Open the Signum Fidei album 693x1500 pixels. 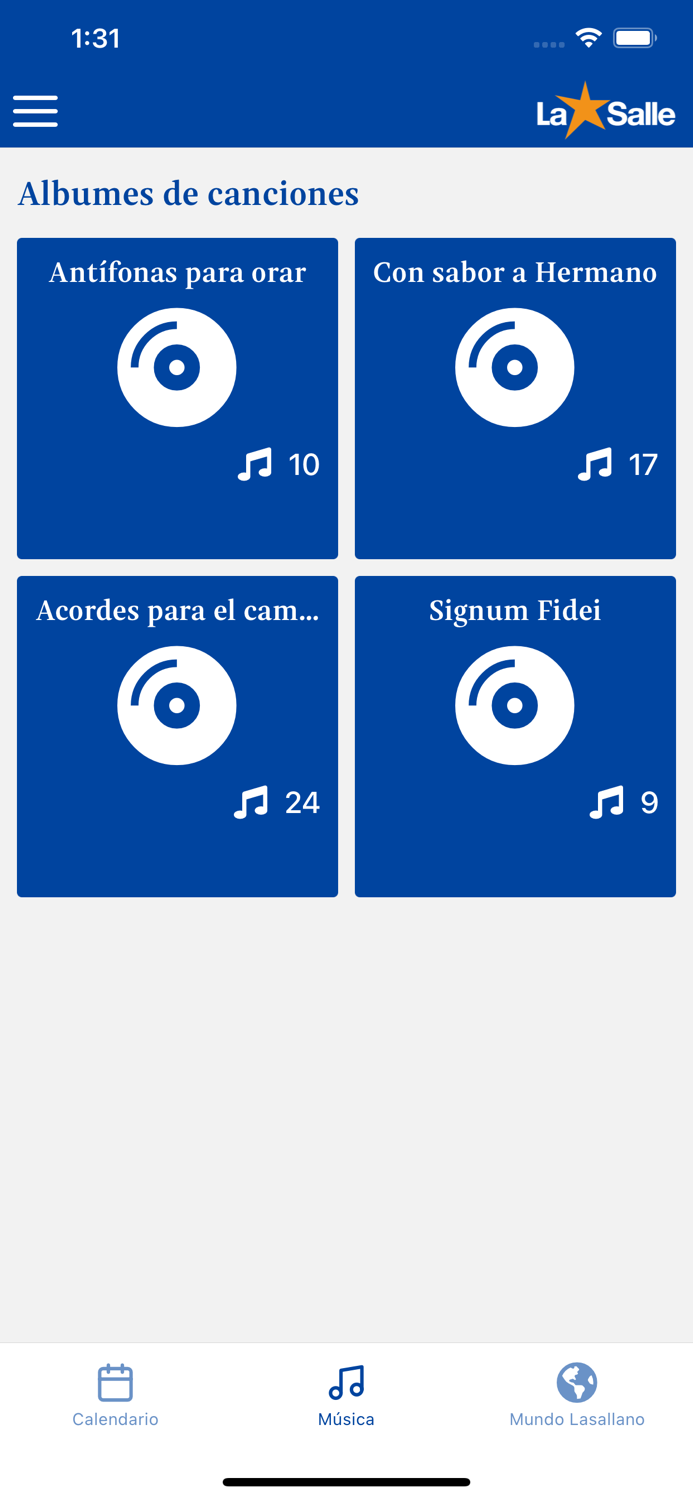[x=515, y=736]
